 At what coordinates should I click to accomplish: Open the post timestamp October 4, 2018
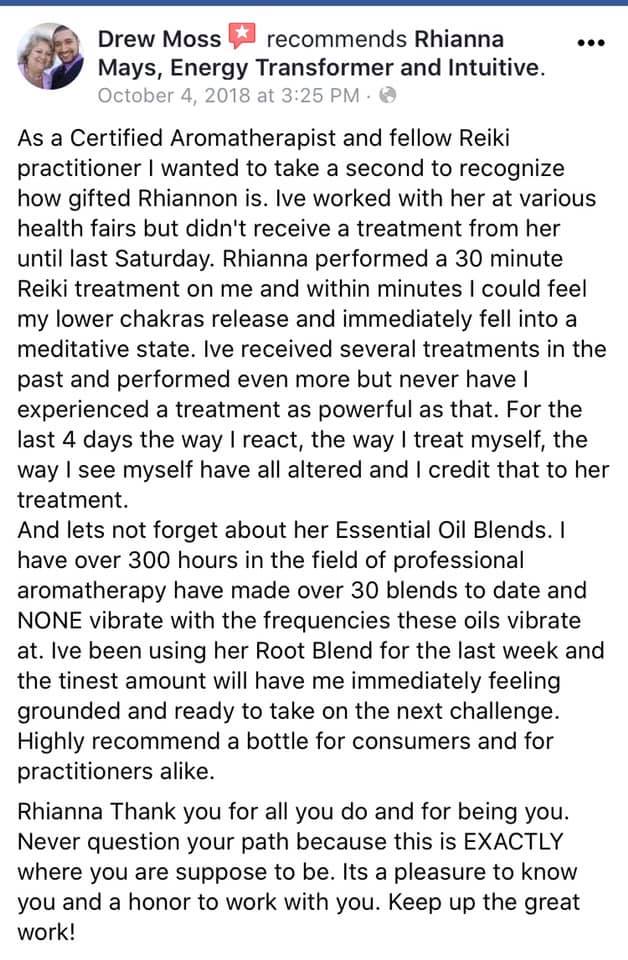click(x=228, y=97)
